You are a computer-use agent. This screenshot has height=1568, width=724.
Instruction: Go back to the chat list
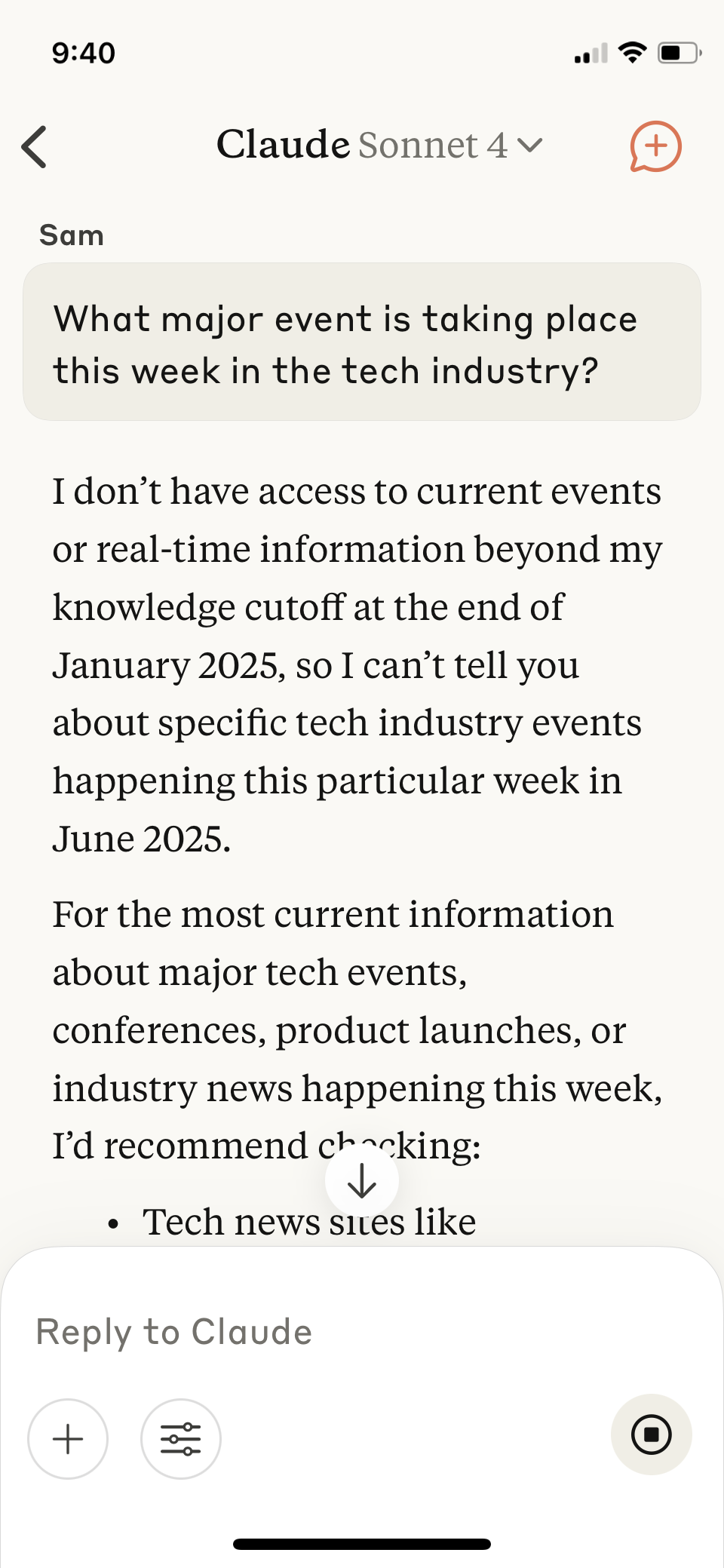coord(35,146)
